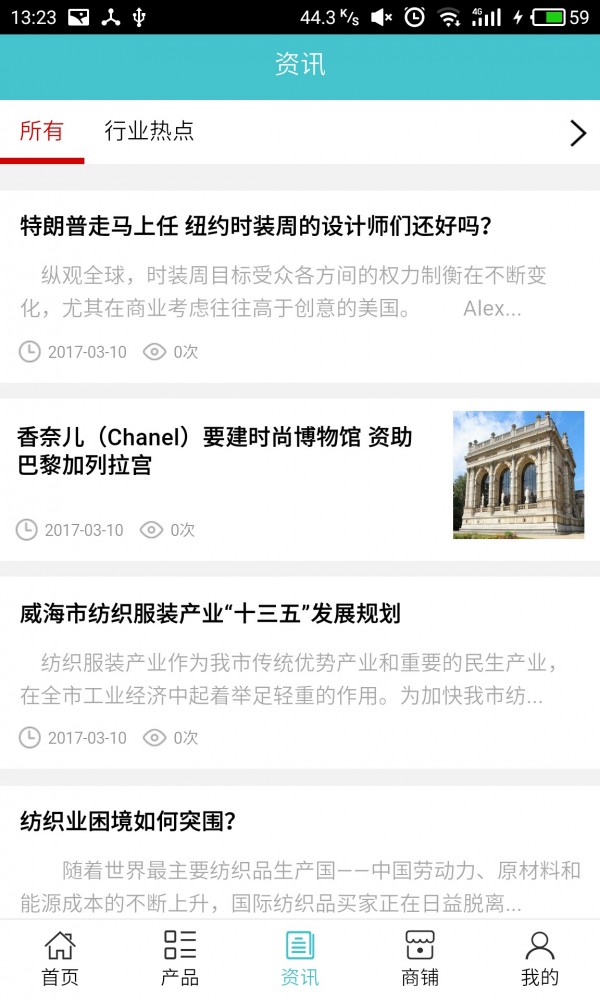Open the 纺织业困境如何突围 article
Image resolution: width=600 pixels, height=1000 pixels.
point(128,822)
